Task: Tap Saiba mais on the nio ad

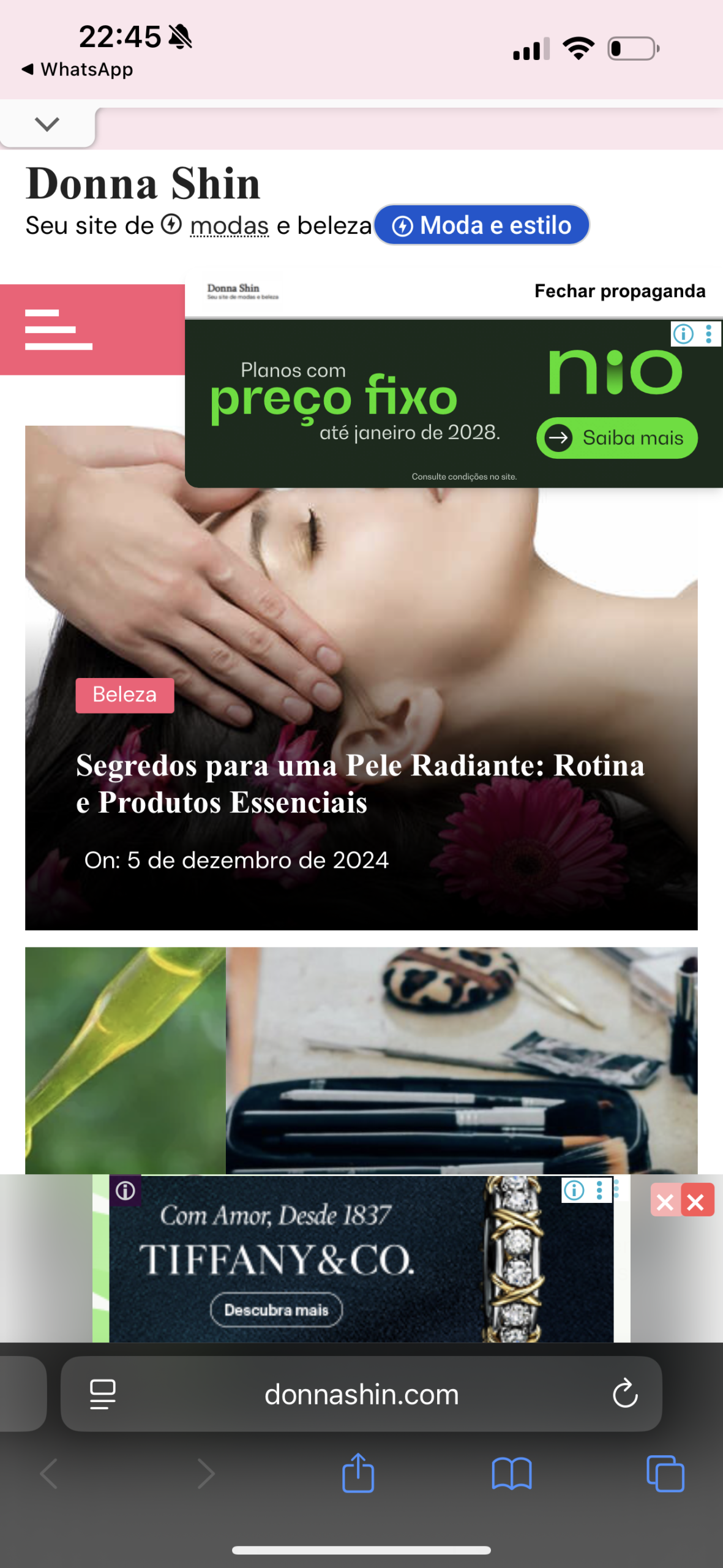Action: point(616,438)
